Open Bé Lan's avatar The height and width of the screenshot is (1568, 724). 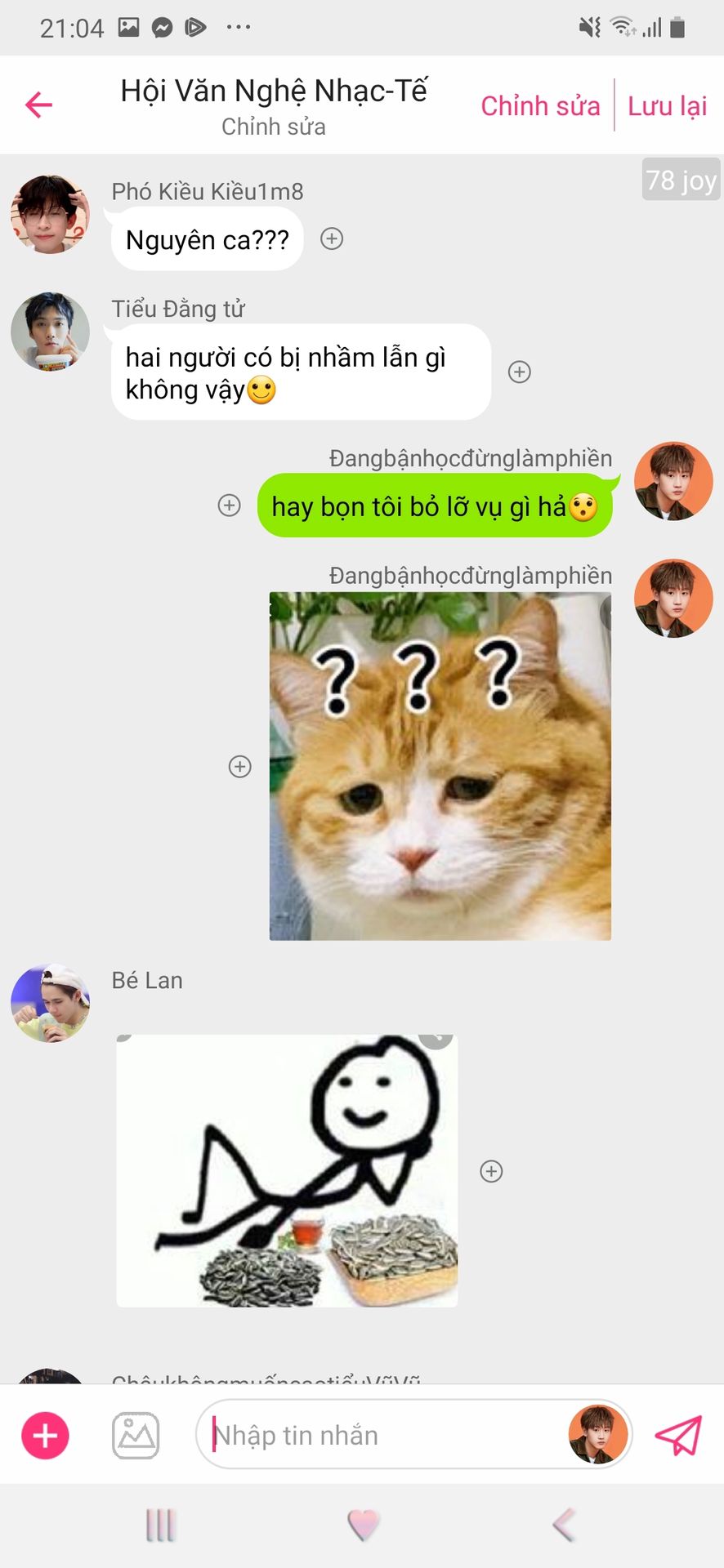coord(50,1004)
